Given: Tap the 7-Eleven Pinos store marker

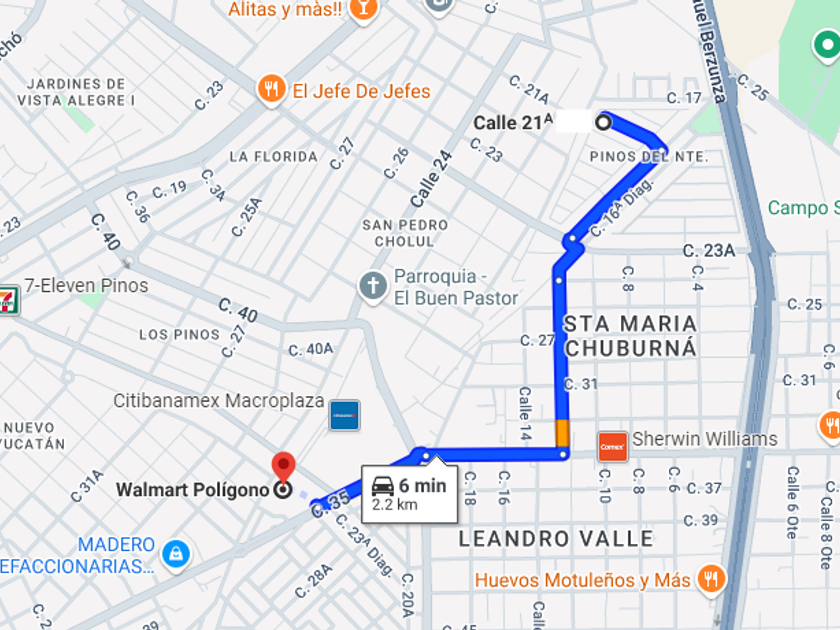Looking at the screenshot, I should pos(9,299).
